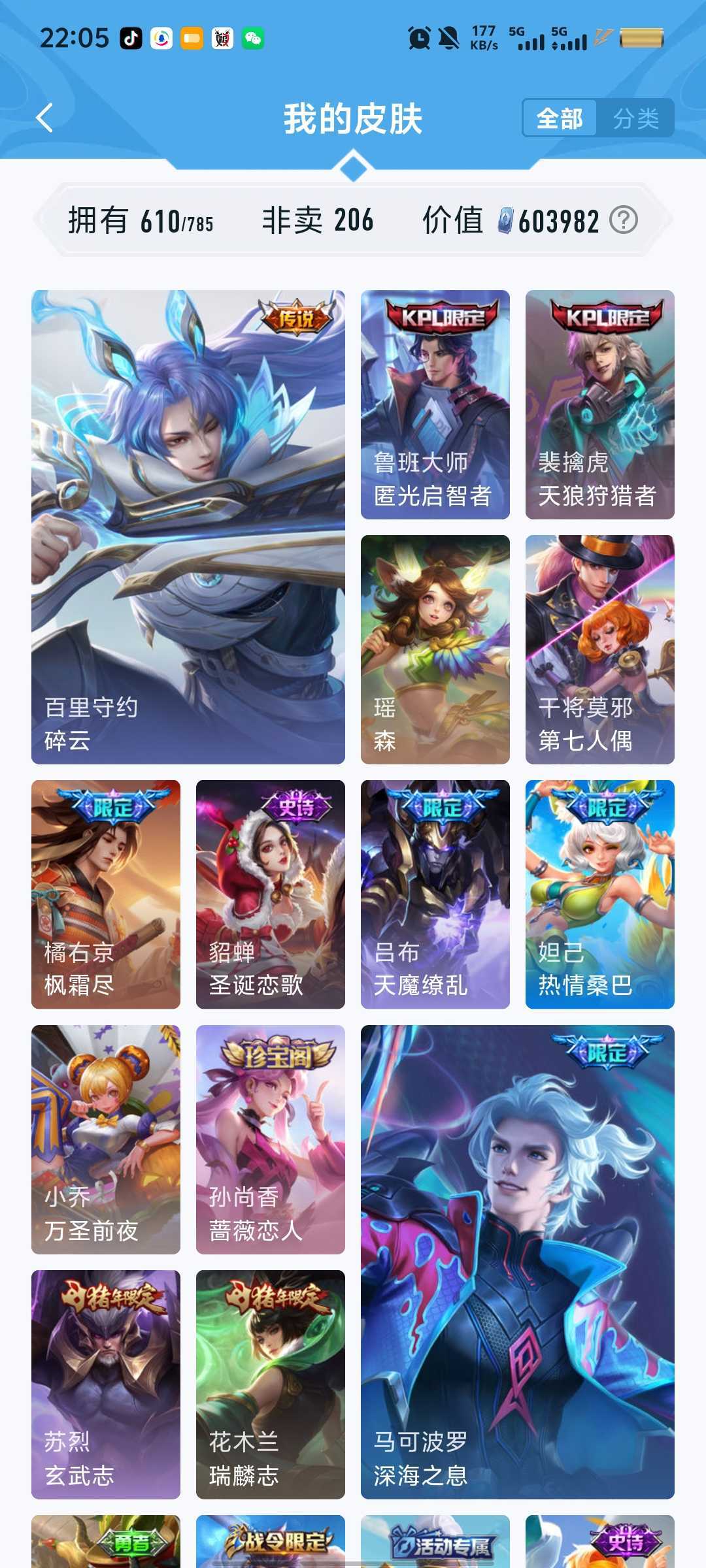Open 鲁班大师 匿光启智者 skin

(x=435, y=404)
